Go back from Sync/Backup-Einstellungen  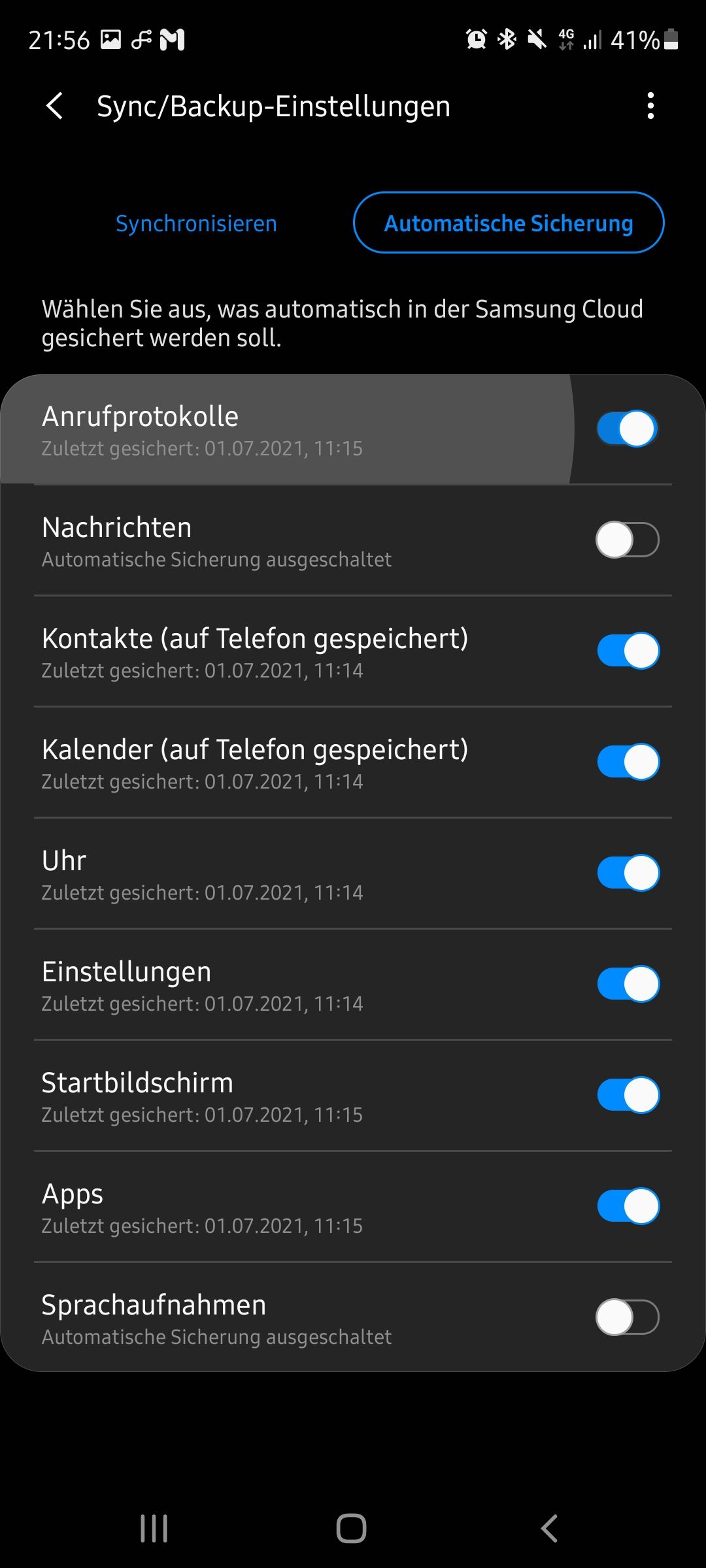[55, 106]
